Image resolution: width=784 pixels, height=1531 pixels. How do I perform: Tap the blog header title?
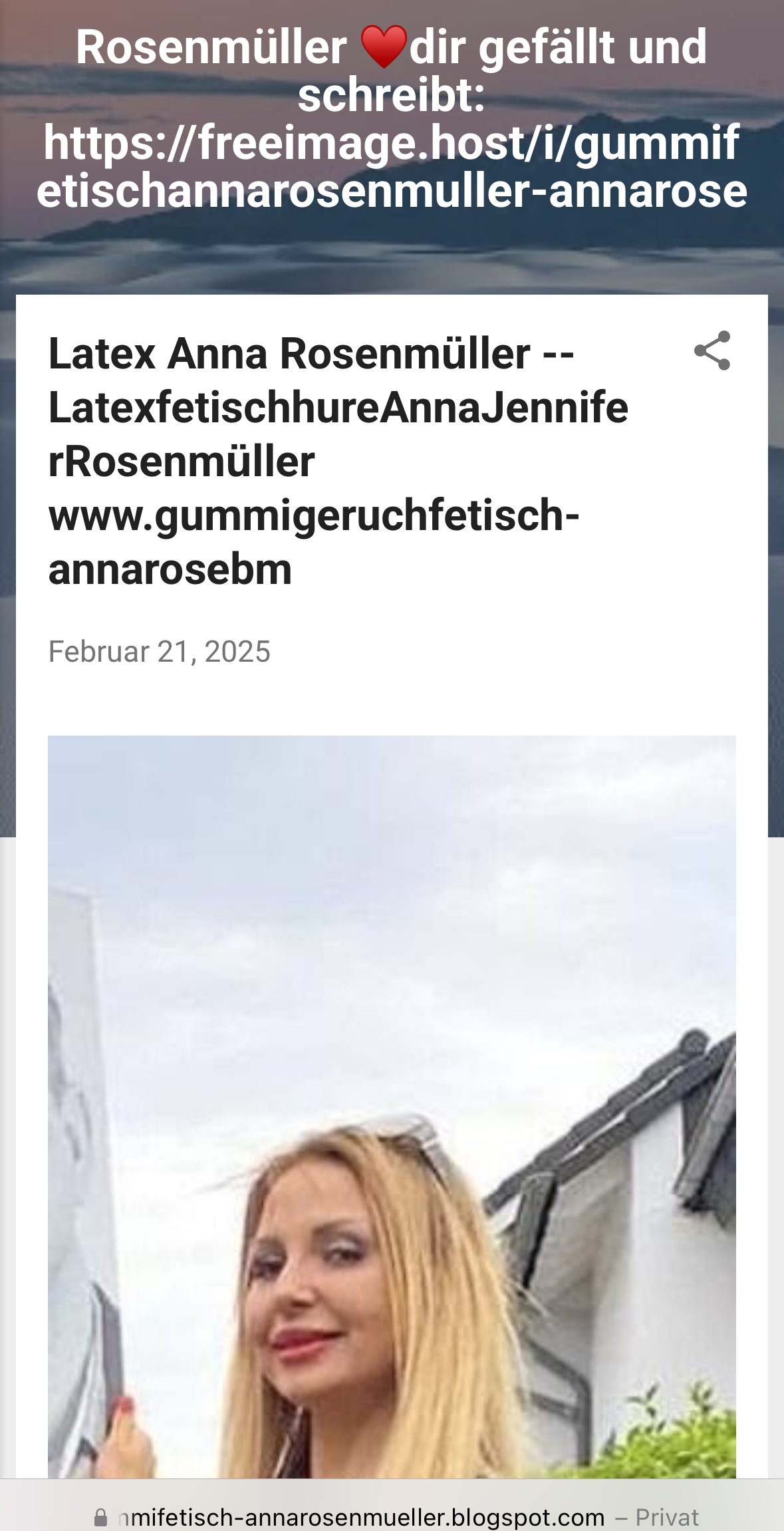[392, 118]
